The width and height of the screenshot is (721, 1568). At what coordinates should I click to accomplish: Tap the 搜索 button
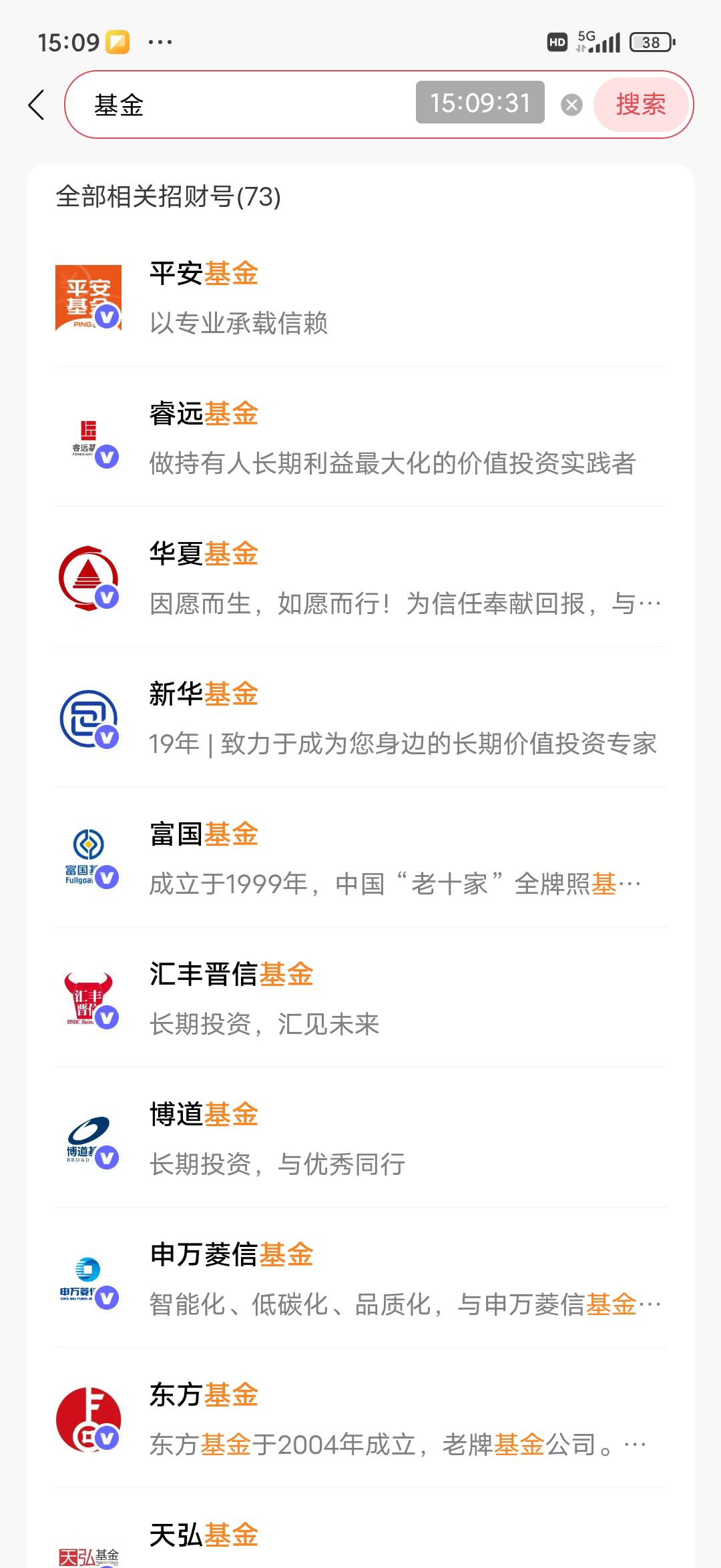[641, 105]
